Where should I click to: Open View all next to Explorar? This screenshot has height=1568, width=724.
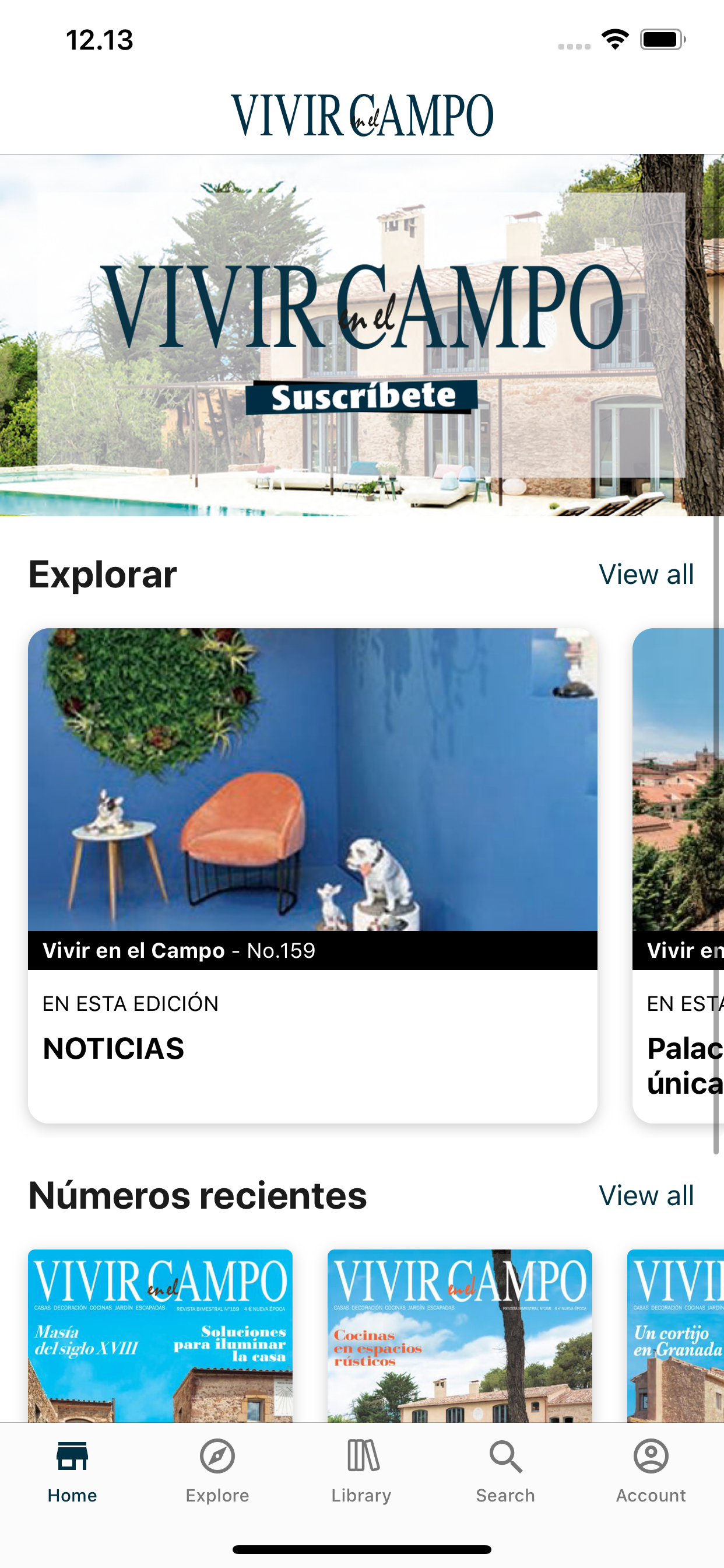point(646,573)
